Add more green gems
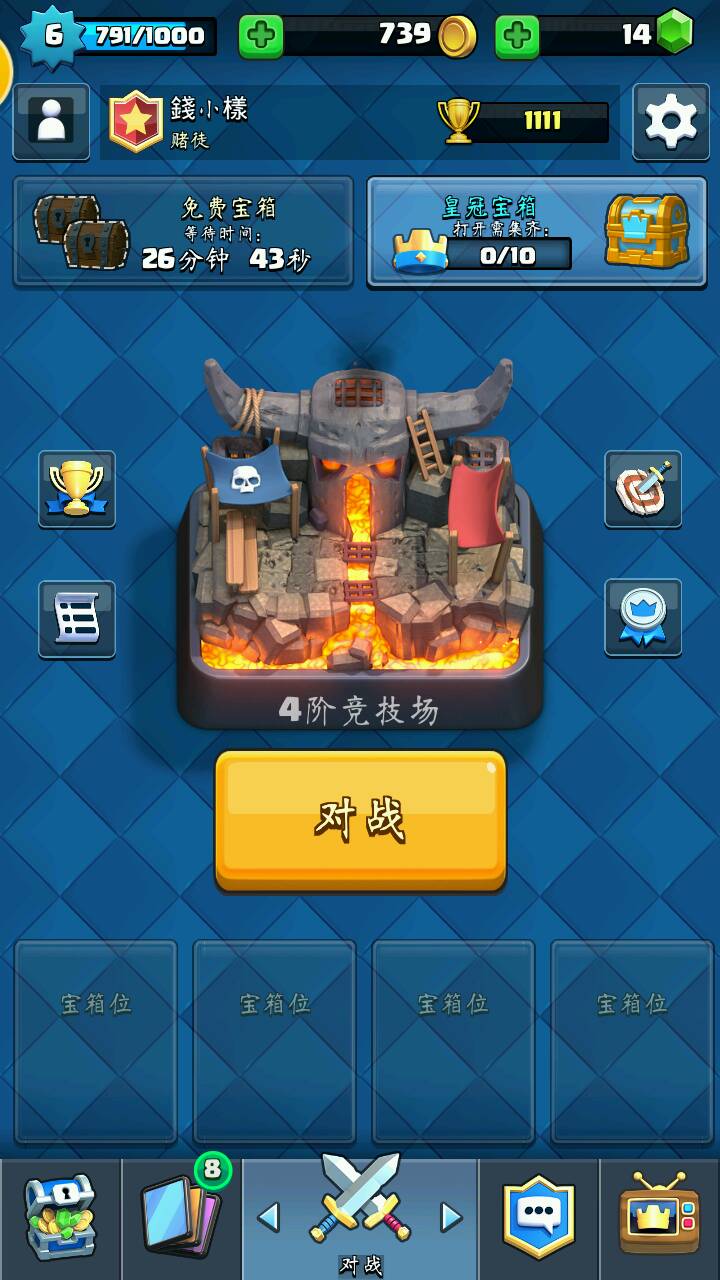Screen dimensions: 720x1280 click(x=517, y=37)
